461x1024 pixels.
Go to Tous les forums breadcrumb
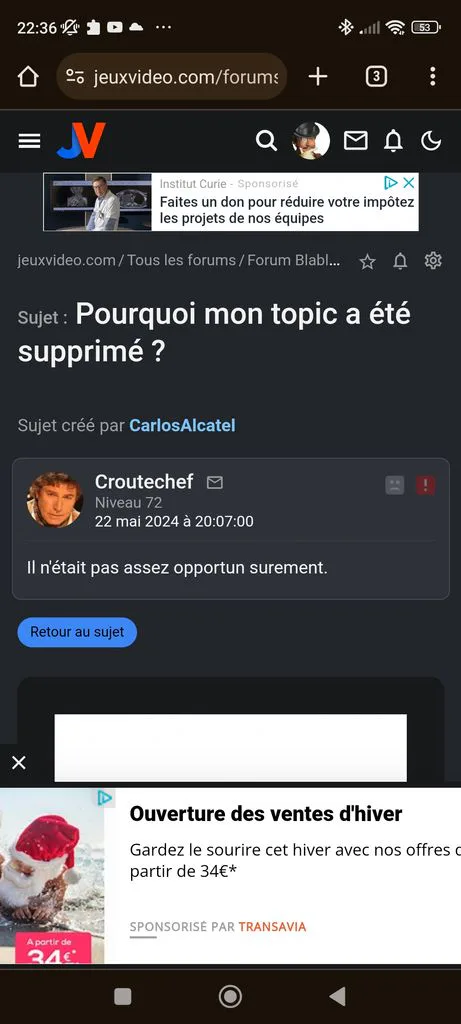[182, 260]
